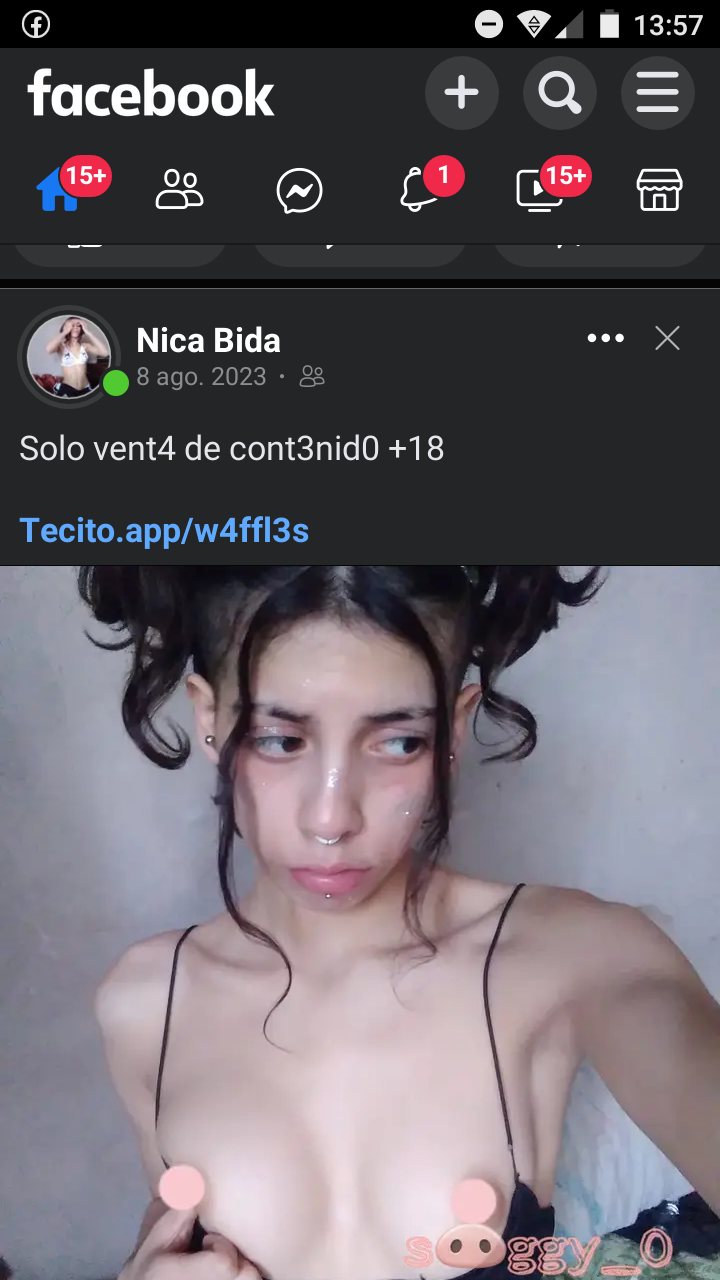This screenshot has width=720, height=1280.
Task: Open the hamburger menu
Action: pos(657,93)
